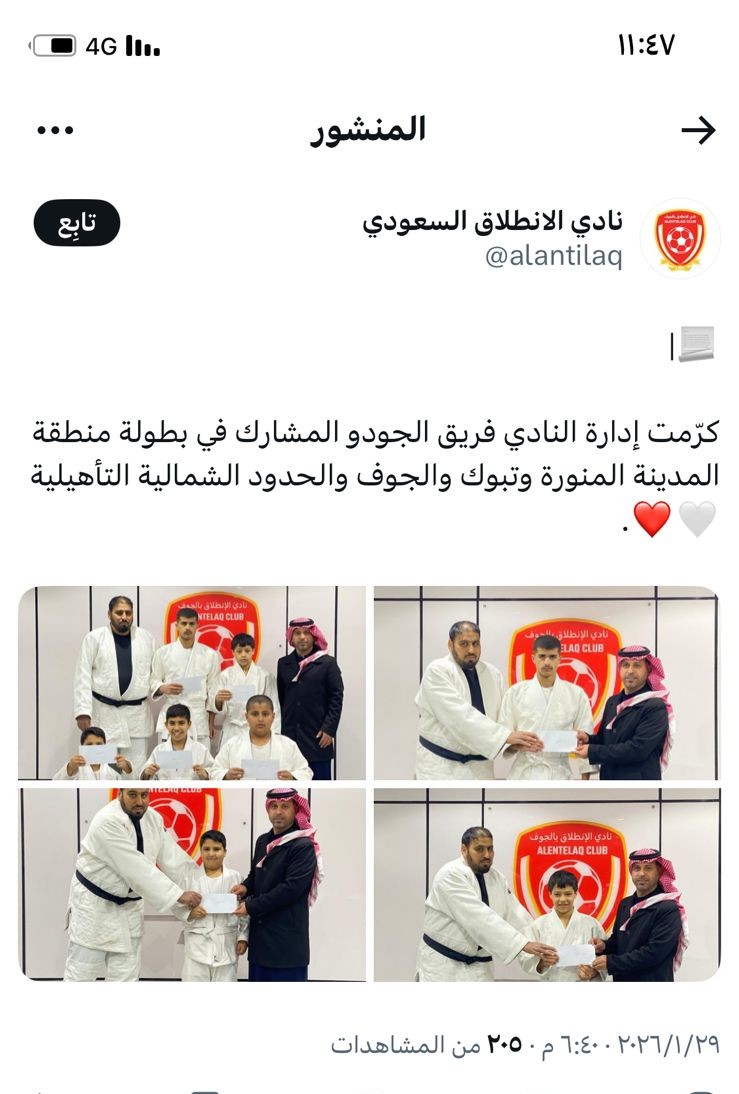Open the three-dot overflow menu
The image size is (739, 1094).
(55, 130)
